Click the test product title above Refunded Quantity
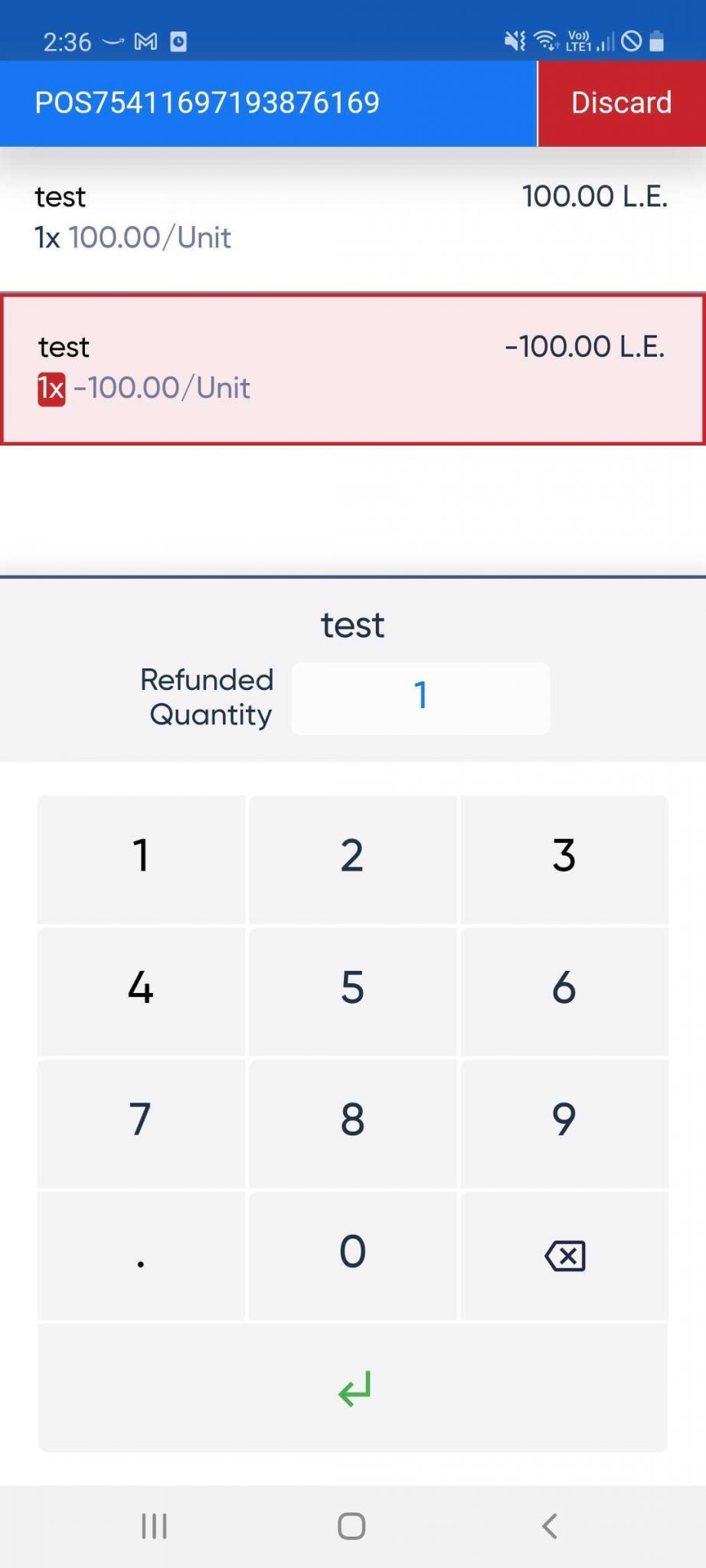This screenshot has width=706, height=1568. pos(353,625)
